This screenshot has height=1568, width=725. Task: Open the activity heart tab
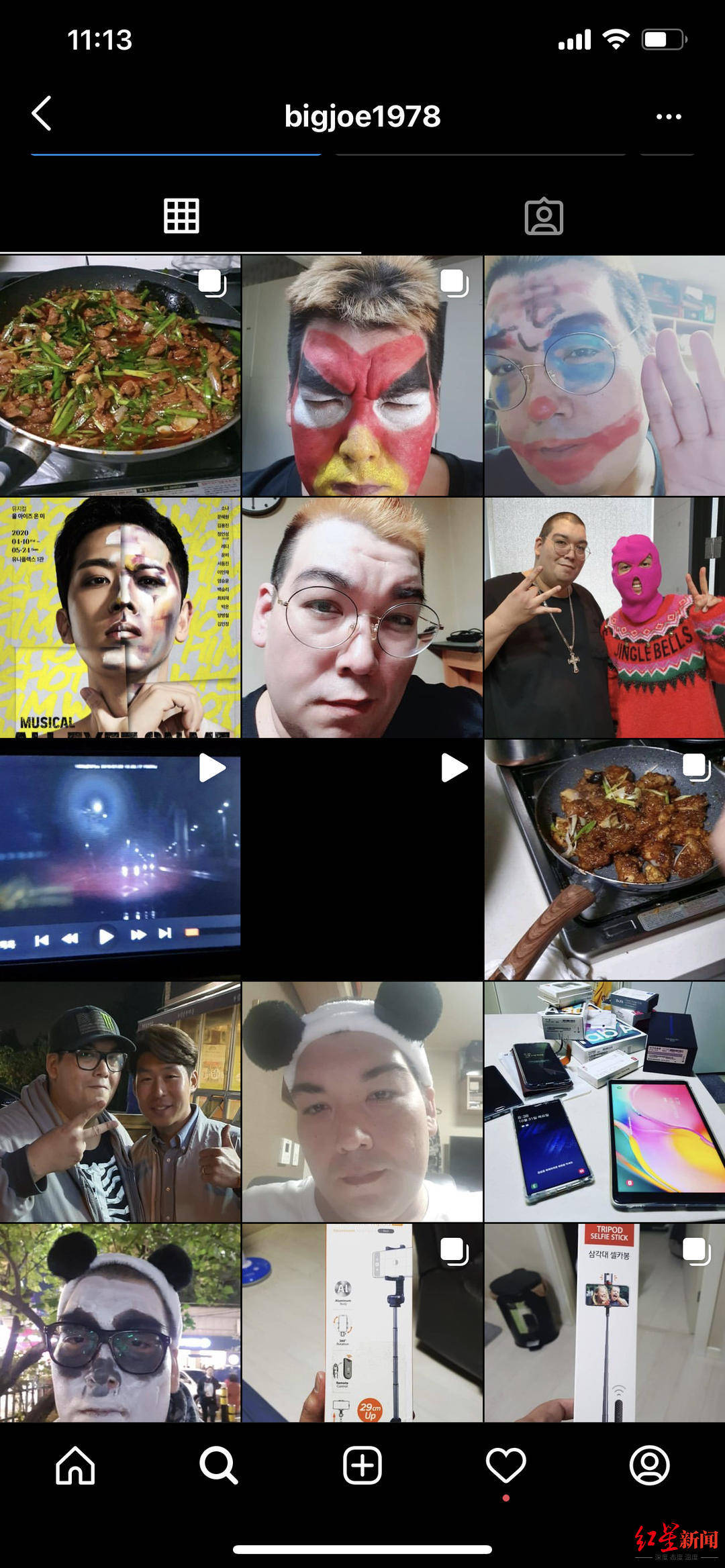[x=506, y=1465]
